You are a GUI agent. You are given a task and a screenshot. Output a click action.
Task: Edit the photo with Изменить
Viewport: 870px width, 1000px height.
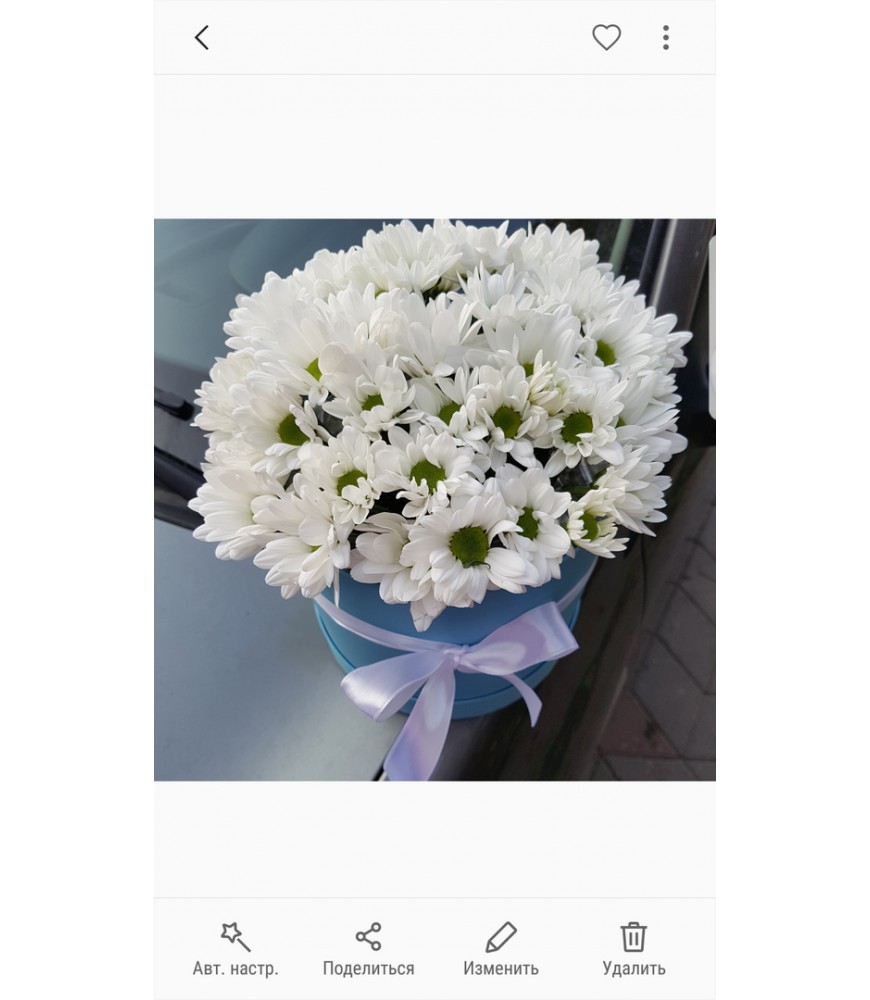tap(500, 948)
